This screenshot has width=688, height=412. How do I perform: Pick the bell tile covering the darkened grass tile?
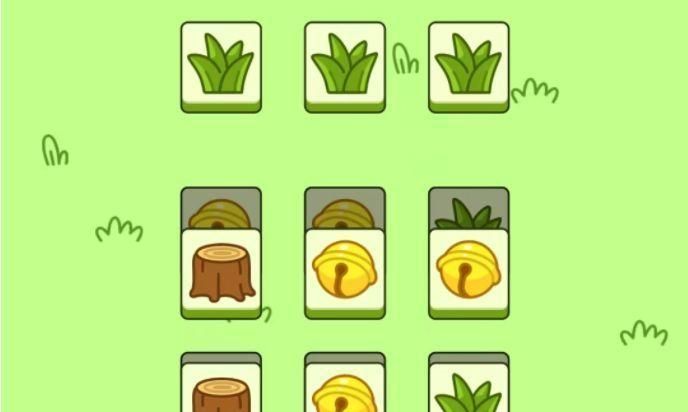click(x=469, y=272)
